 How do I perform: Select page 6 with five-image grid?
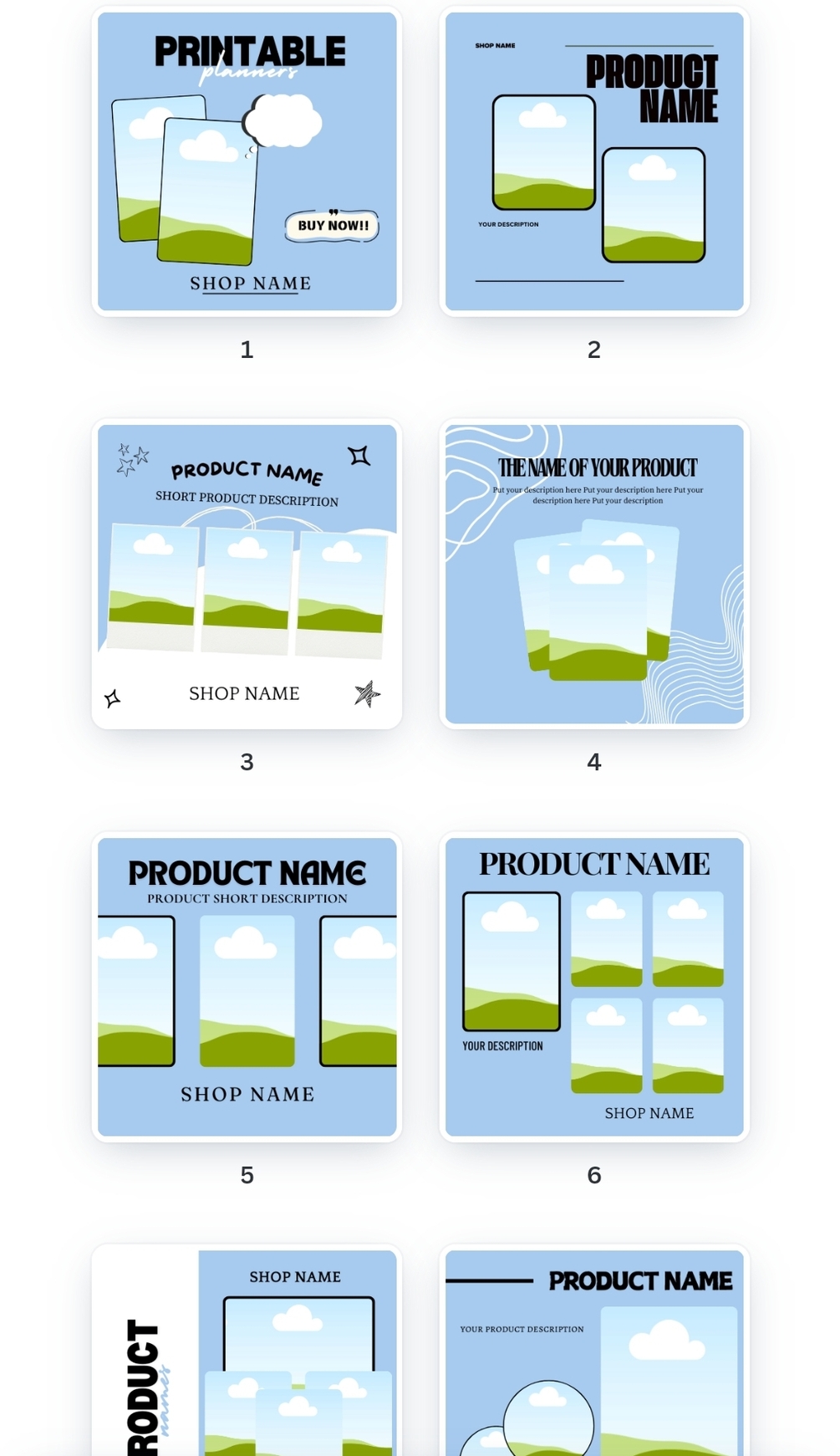[593, 987]
